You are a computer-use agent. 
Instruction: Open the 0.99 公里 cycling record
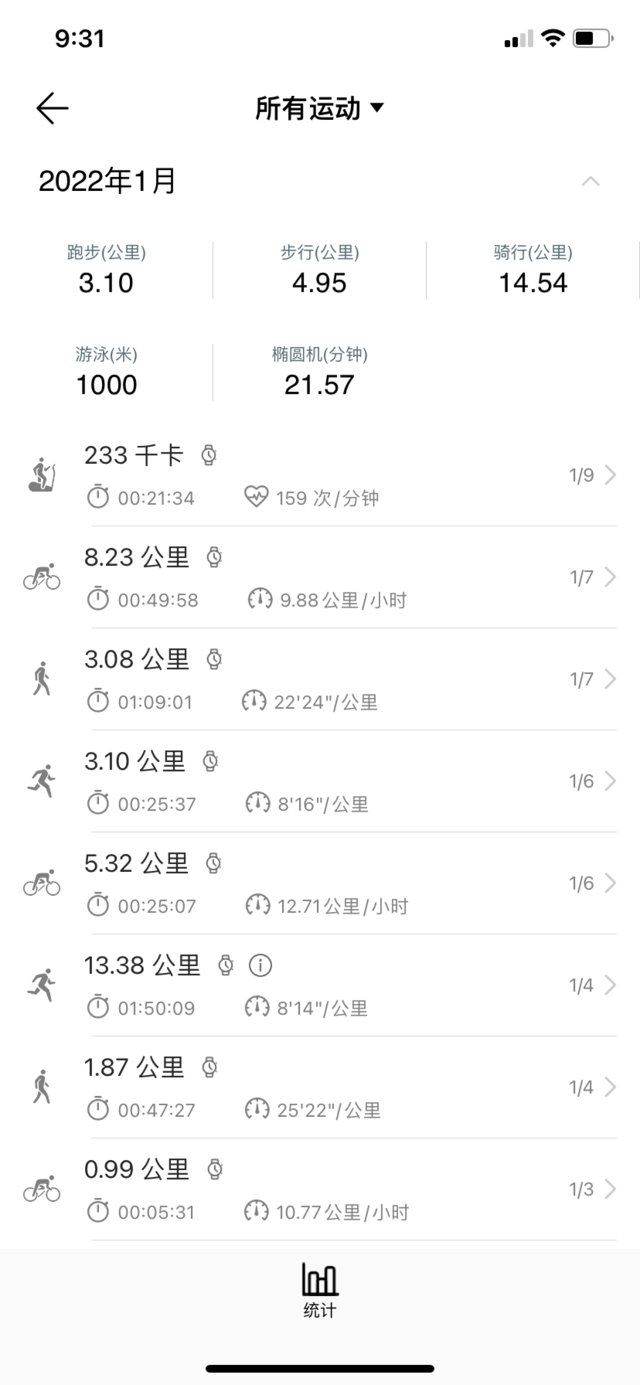(x=320, y=1189)
